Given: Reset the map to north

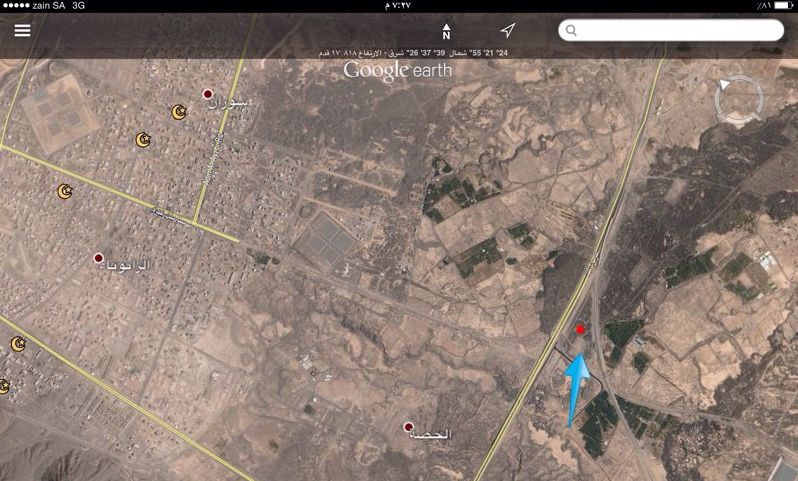Looking at the screenshot, I should pyautogui.click(x=446, y=31).
